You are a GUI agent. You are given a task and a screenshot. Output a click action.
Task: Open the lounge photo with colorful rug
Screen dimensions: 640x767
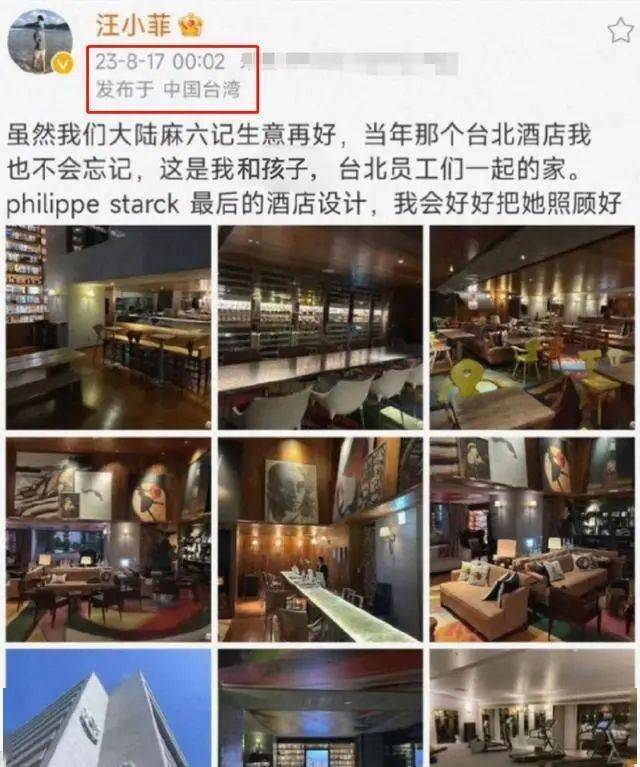pyautogui.click(x=108, y=539)
